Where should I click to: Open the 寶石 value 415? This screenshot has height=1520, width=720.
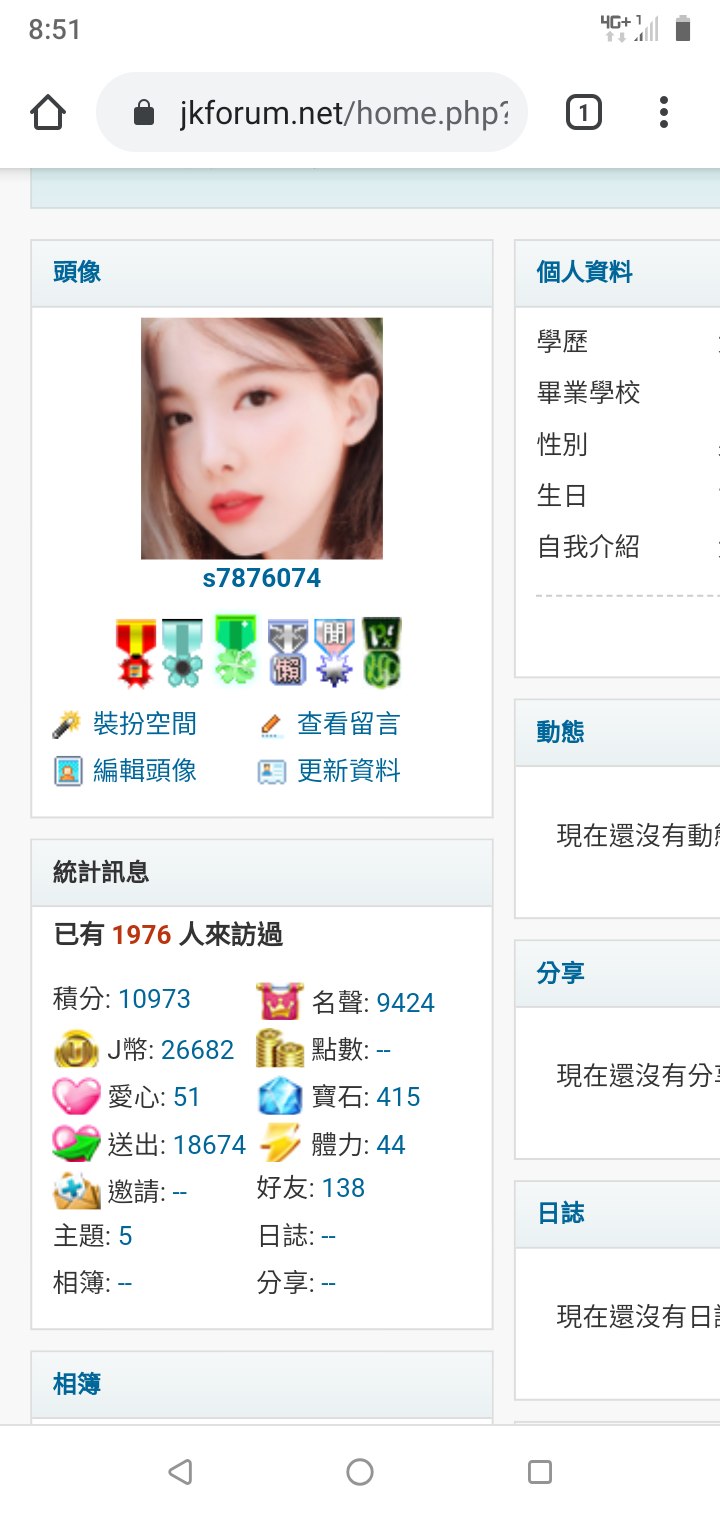398,1097
